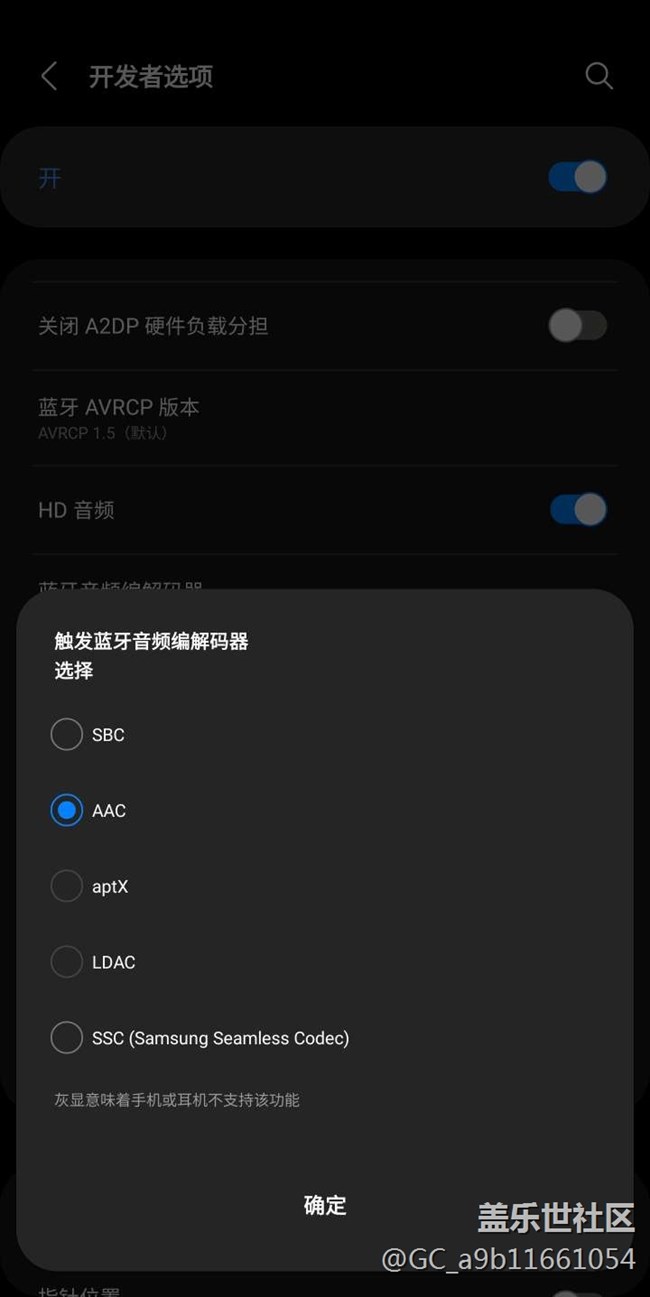650x1297 pixels.
Task: Confirm the selection with 确定
Action: (325, 1205)
